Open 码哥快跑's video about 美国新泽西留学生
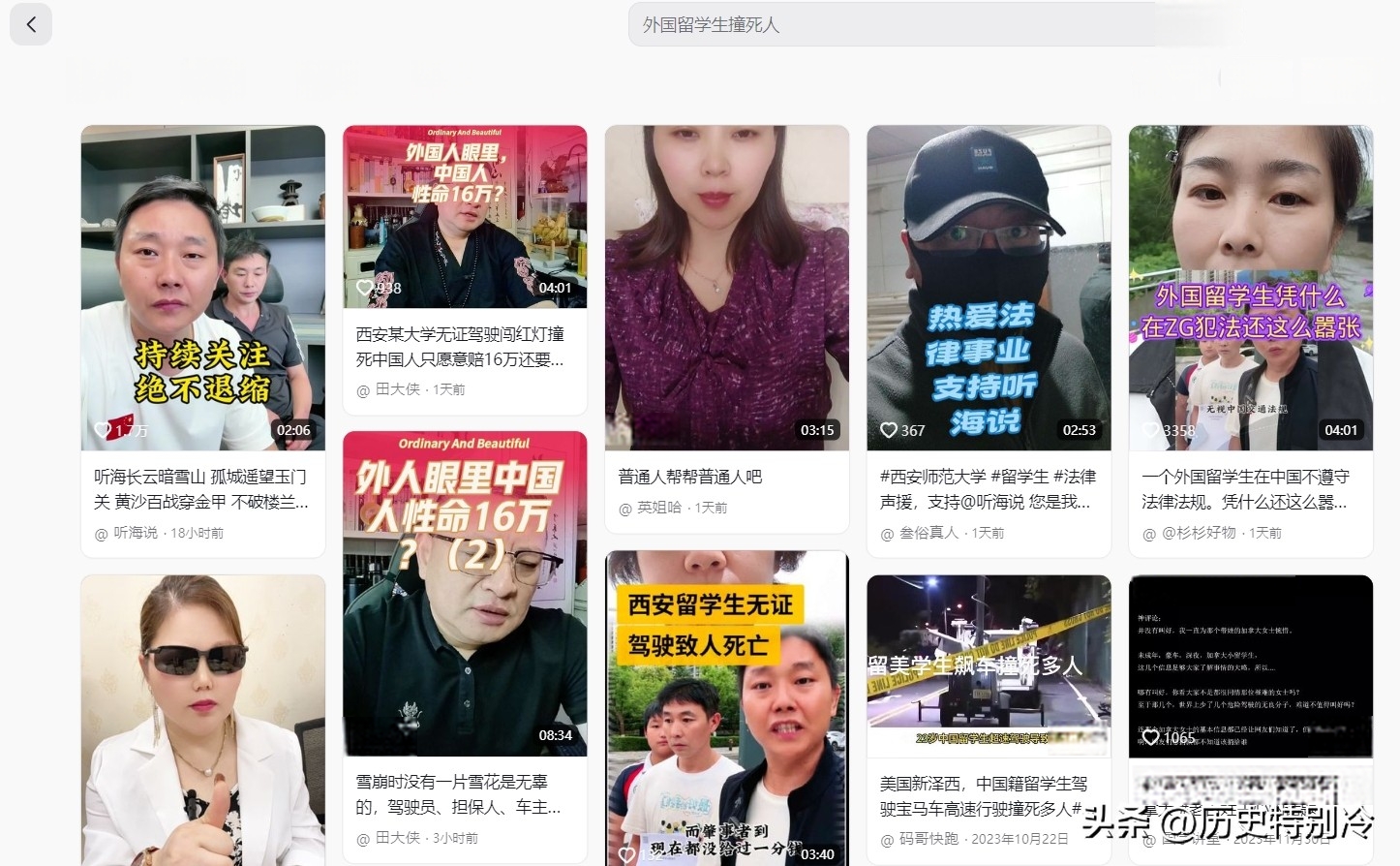1400x866 pixels. (x=989, y=665)
